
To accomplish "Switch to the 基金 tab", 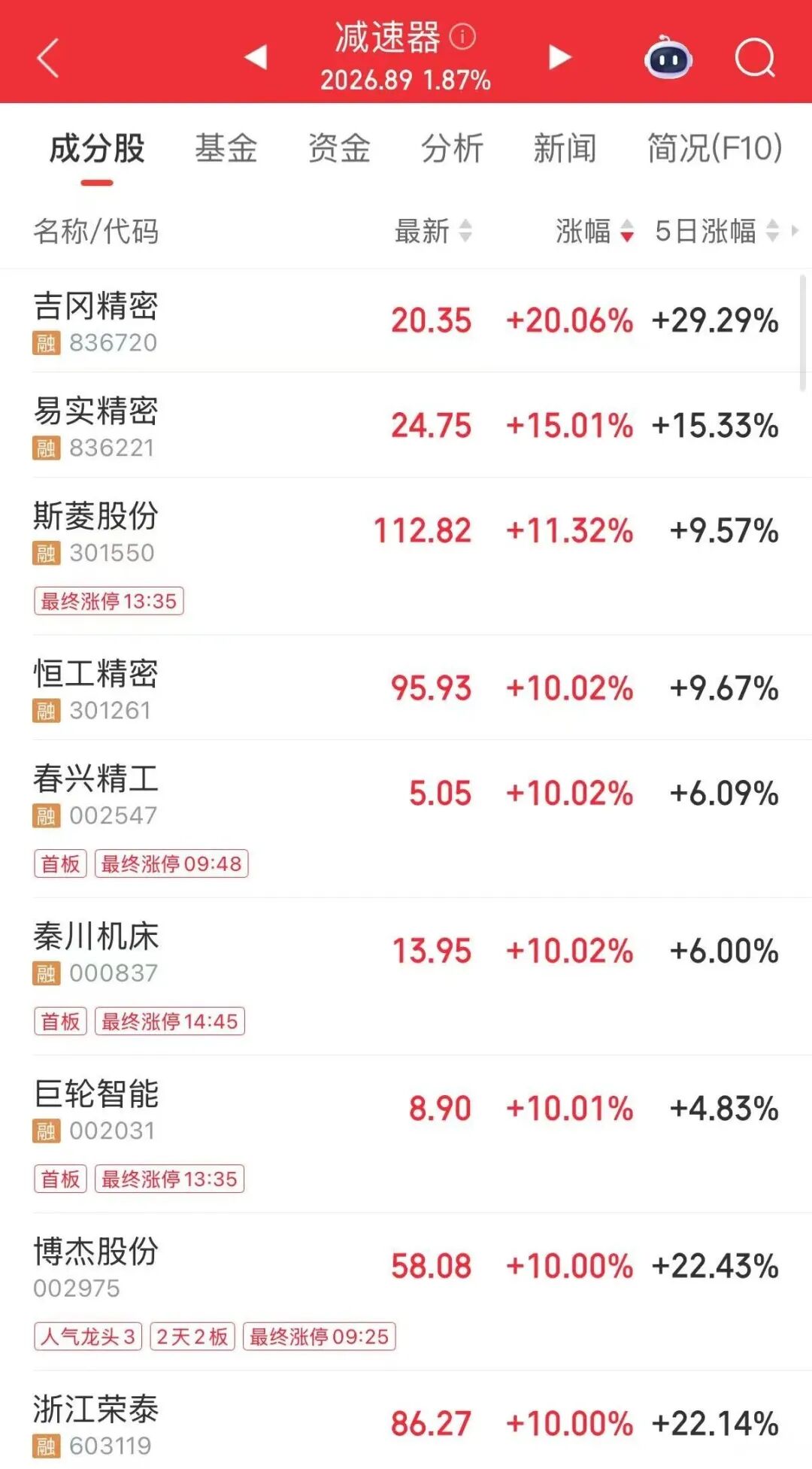I will tap(226, 148).
